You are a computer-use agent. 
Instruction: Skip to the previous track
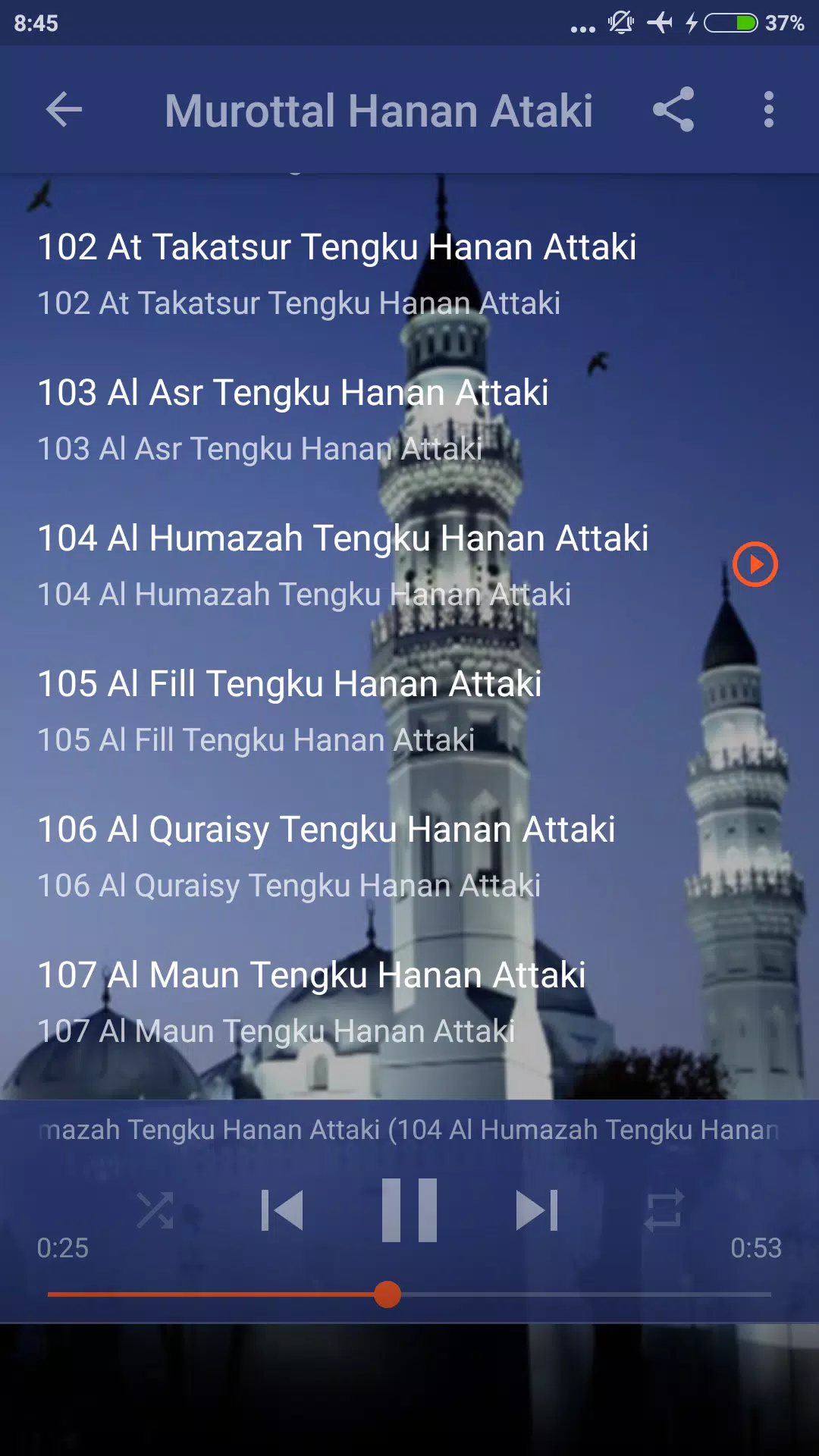282,1210
